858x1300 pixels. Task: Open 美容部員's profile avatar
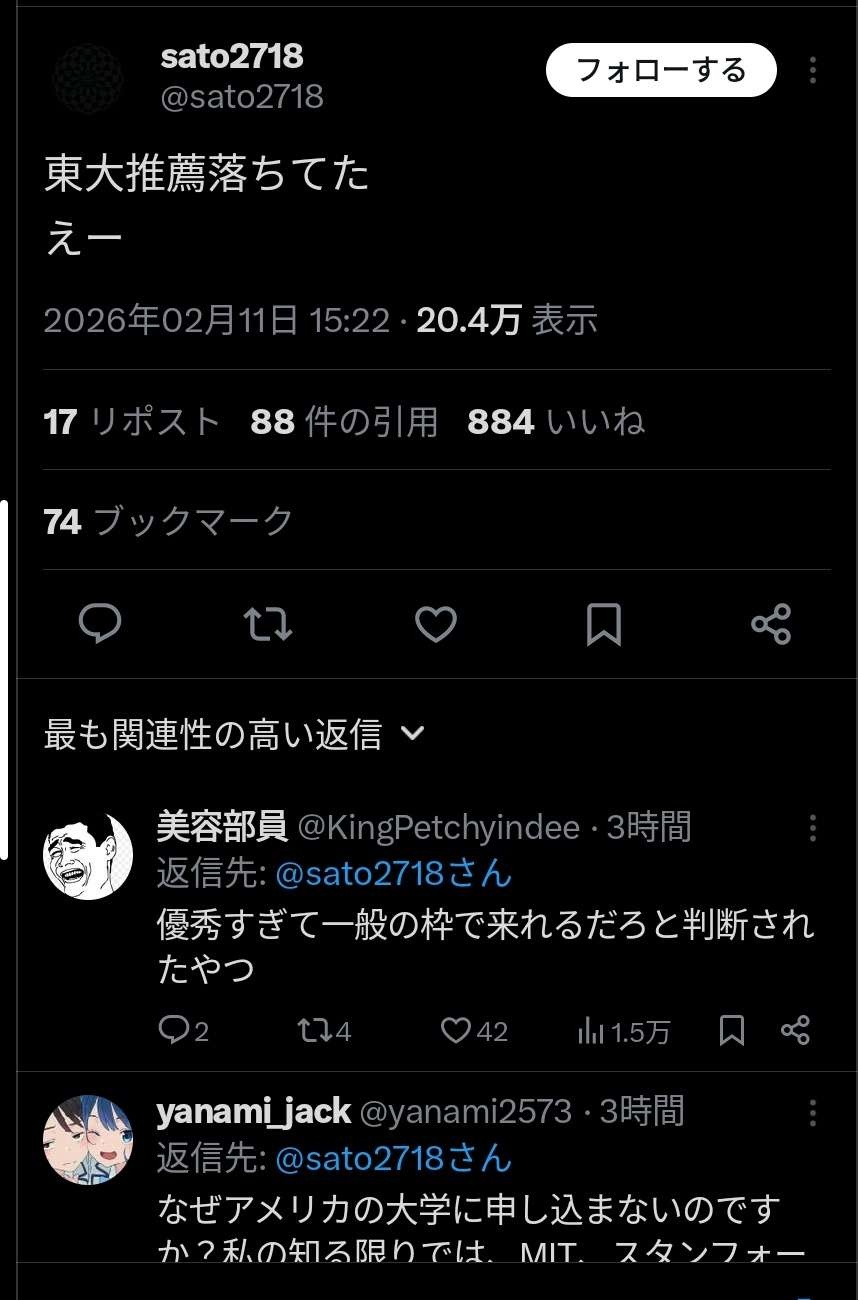click(x=88, y=855)
